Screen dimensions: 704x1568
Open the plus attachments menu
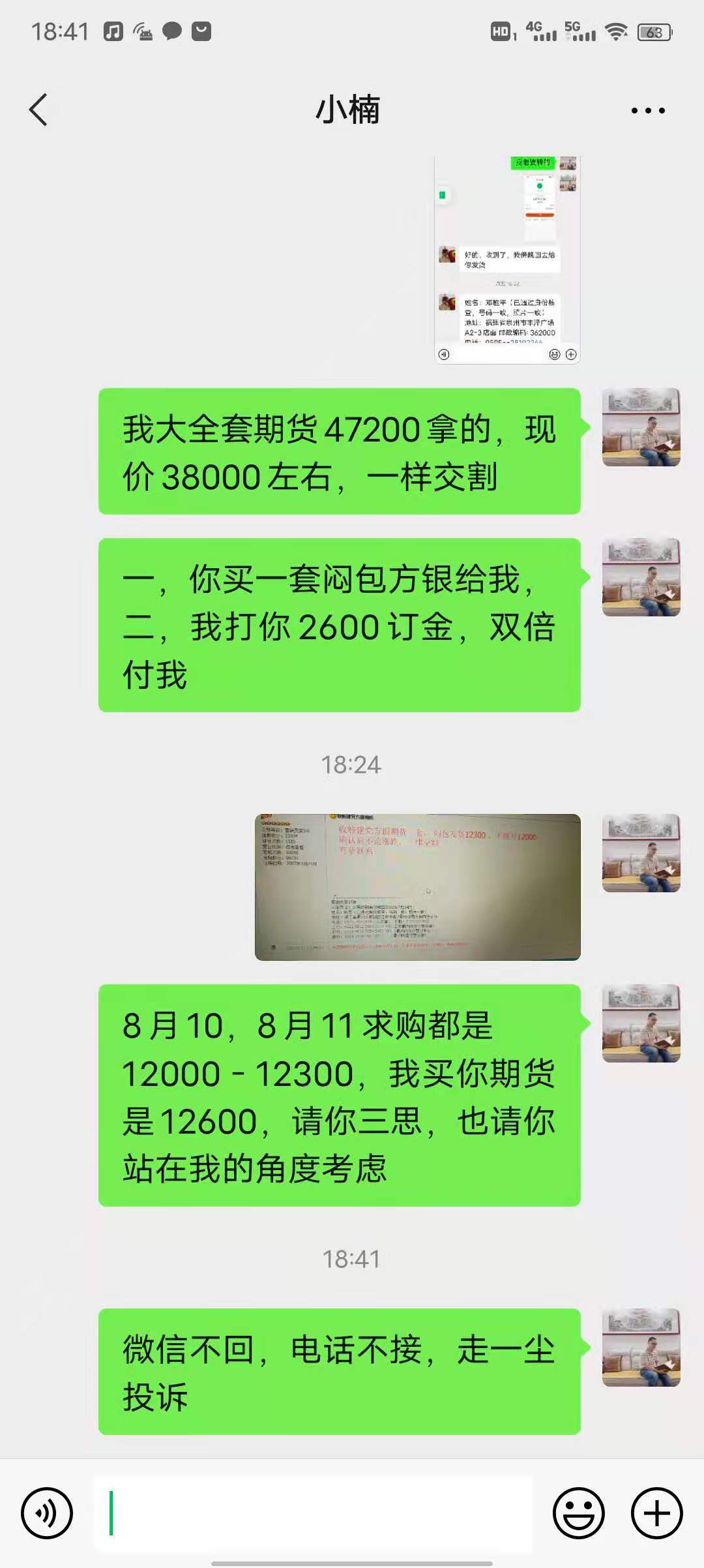click(x=656, y=1513)
